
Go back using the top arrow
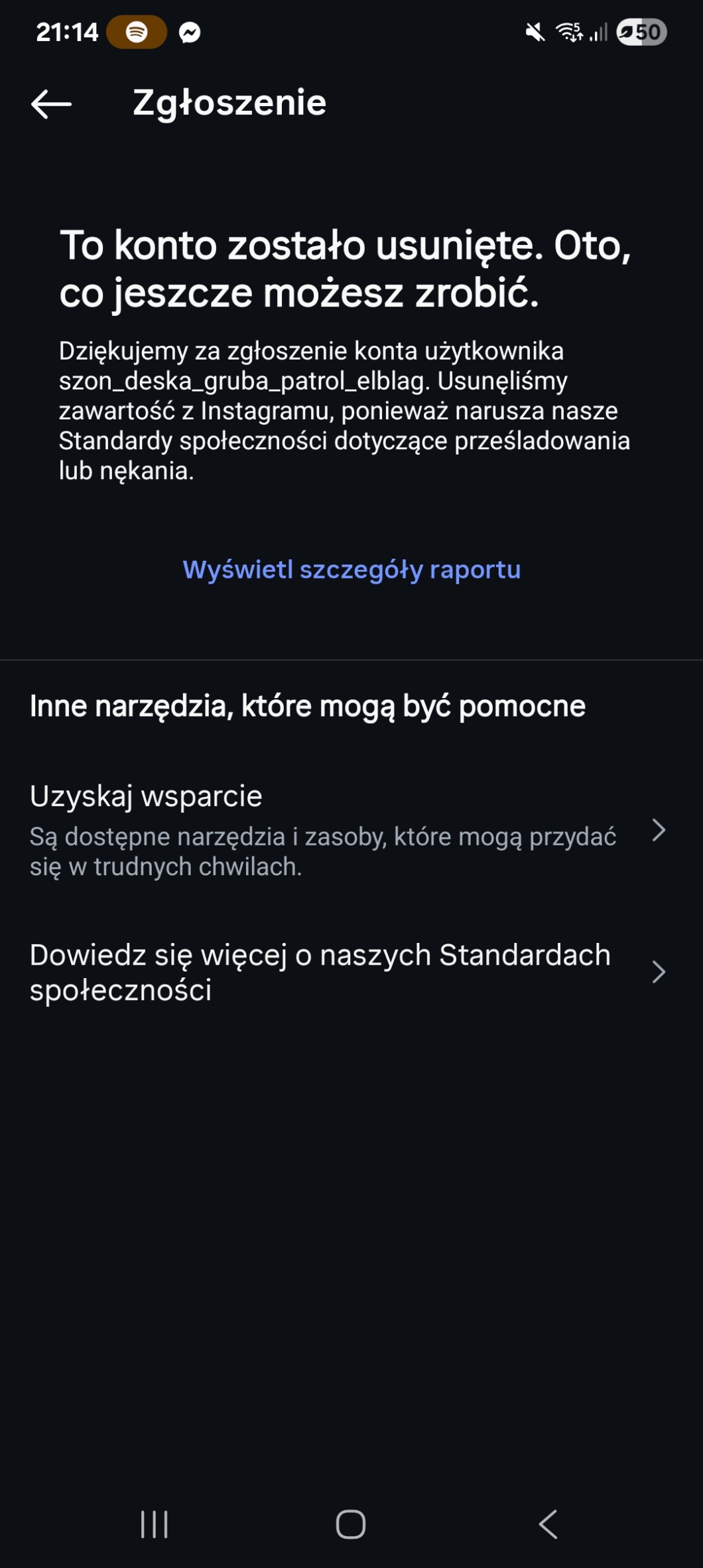(x=51, y=104)
